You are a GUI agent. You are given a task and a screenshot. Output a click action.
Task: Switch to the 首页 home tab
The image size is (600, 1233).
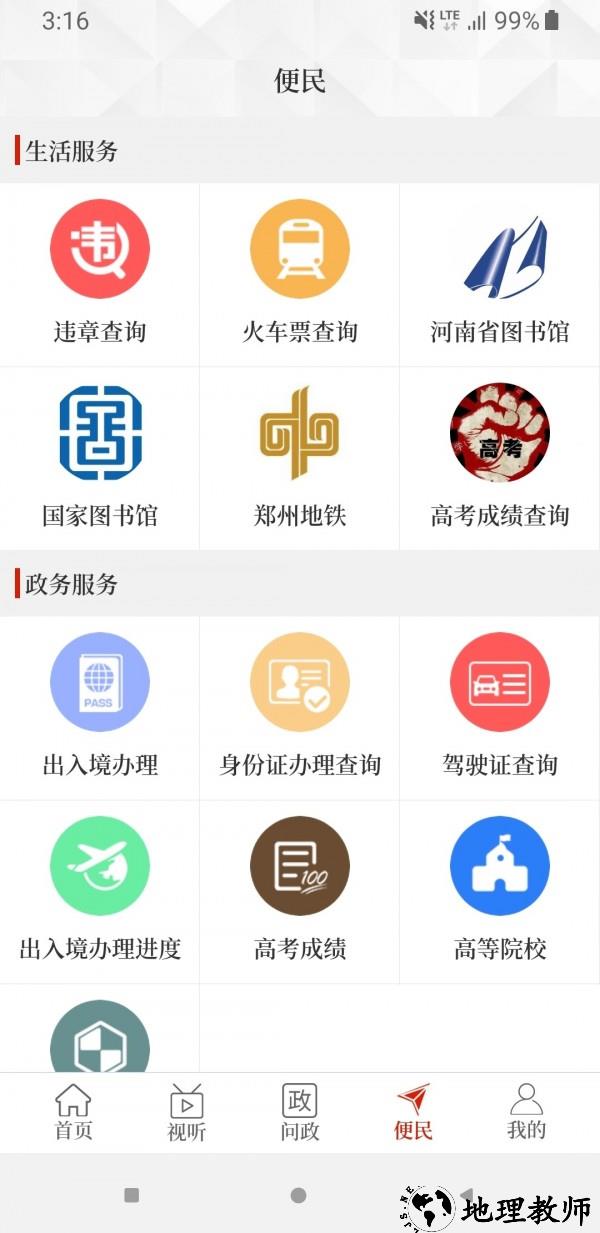click(73, 1112)
